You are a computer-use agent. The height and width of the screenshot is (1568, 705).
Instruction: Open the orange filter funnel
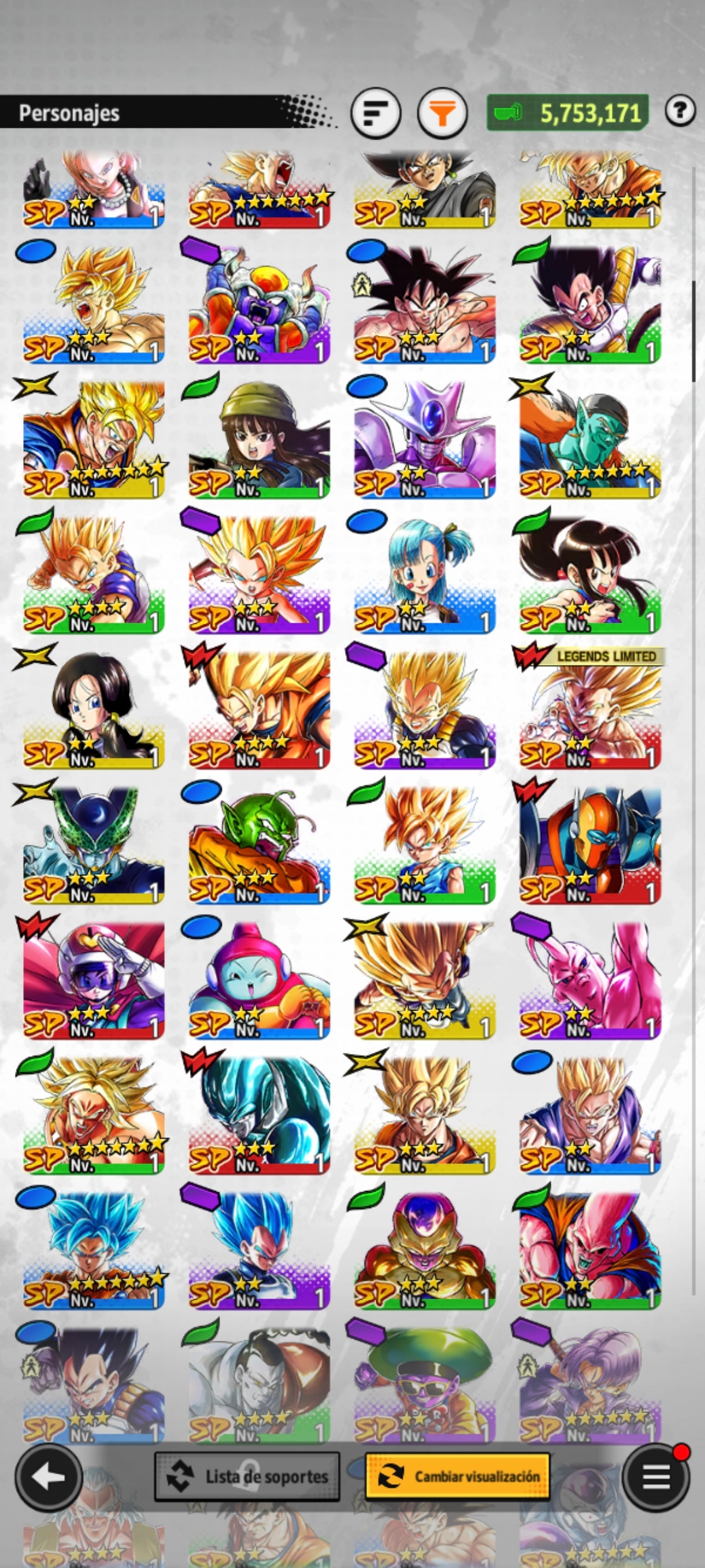pyautogui.click(x=442, y=113)
